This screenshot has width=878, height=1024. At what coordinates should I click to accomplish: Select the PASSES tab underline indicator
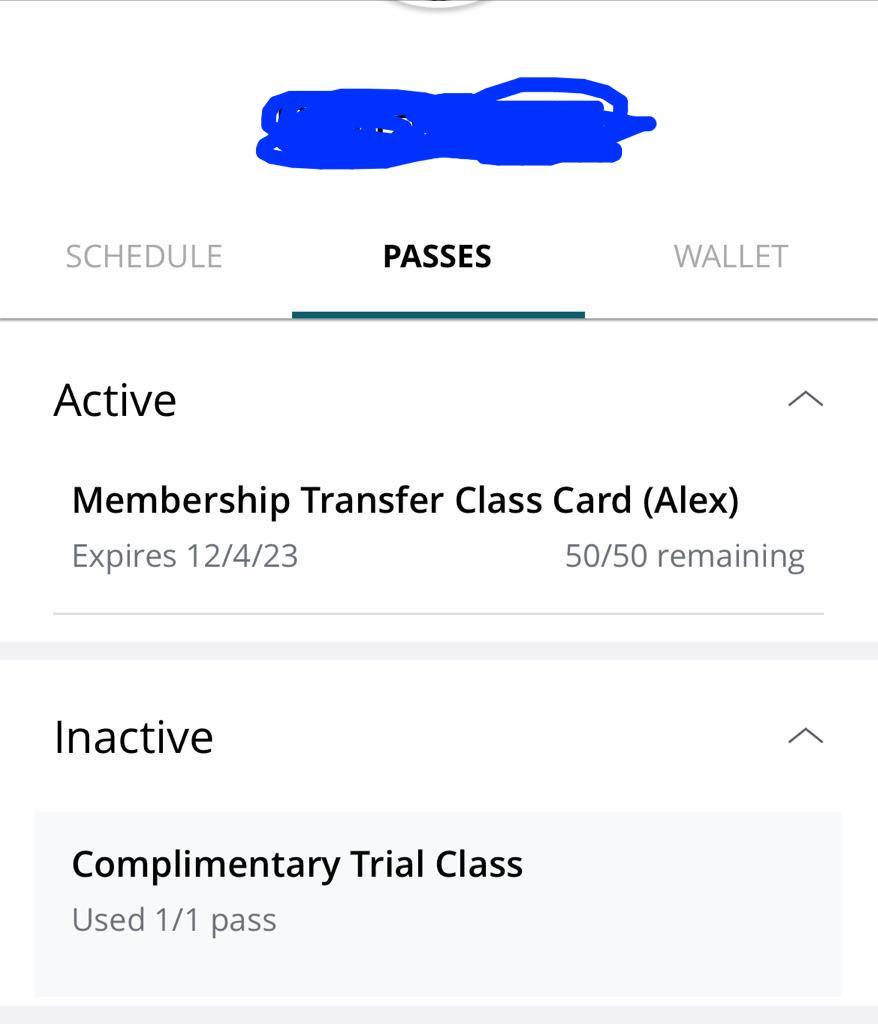click(x=436, y=314)
